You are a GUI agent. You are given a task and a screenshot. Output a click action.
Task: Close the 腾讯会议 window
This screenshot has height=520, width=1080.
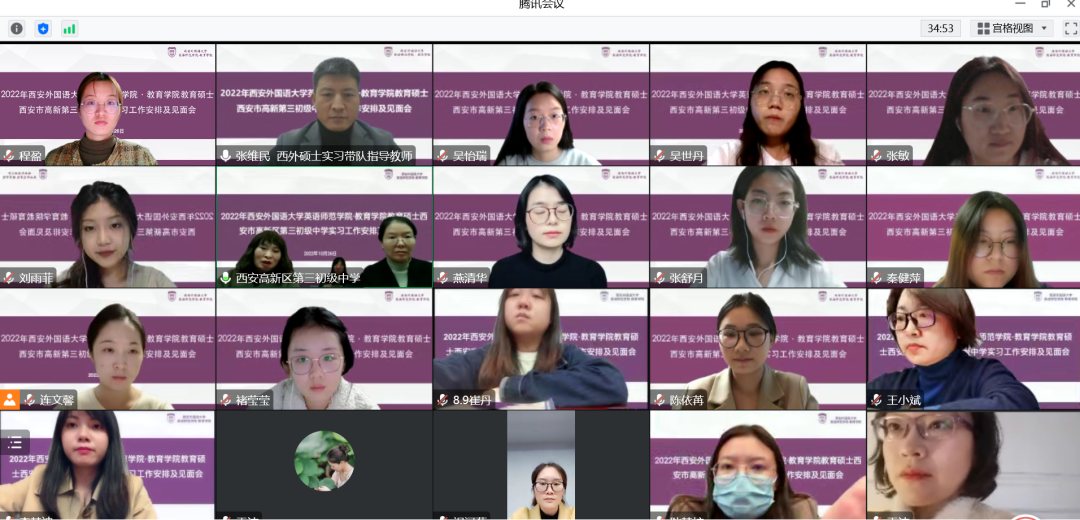[x=1071, y=4]
